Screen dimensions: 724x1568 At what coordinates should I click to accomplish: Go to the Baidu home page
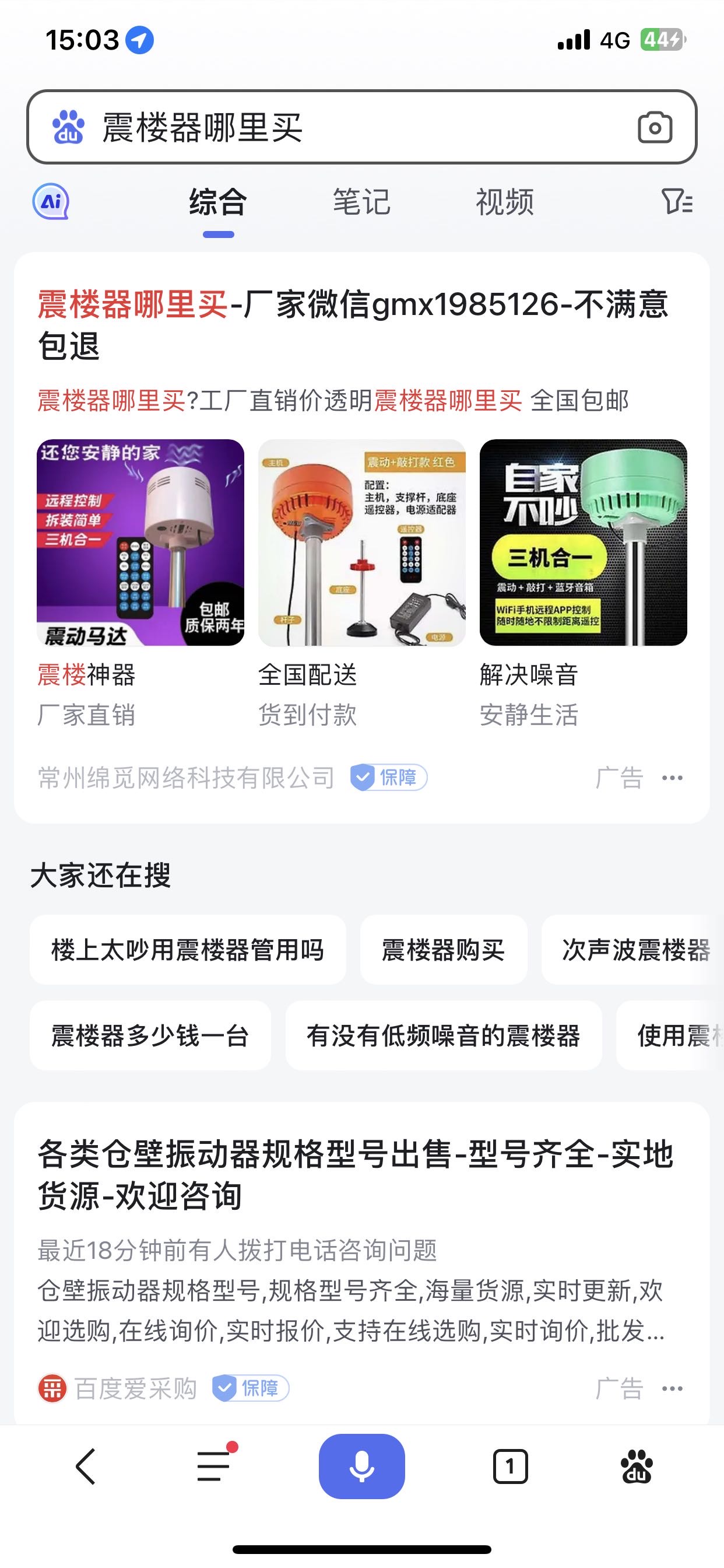point(637,1466)
